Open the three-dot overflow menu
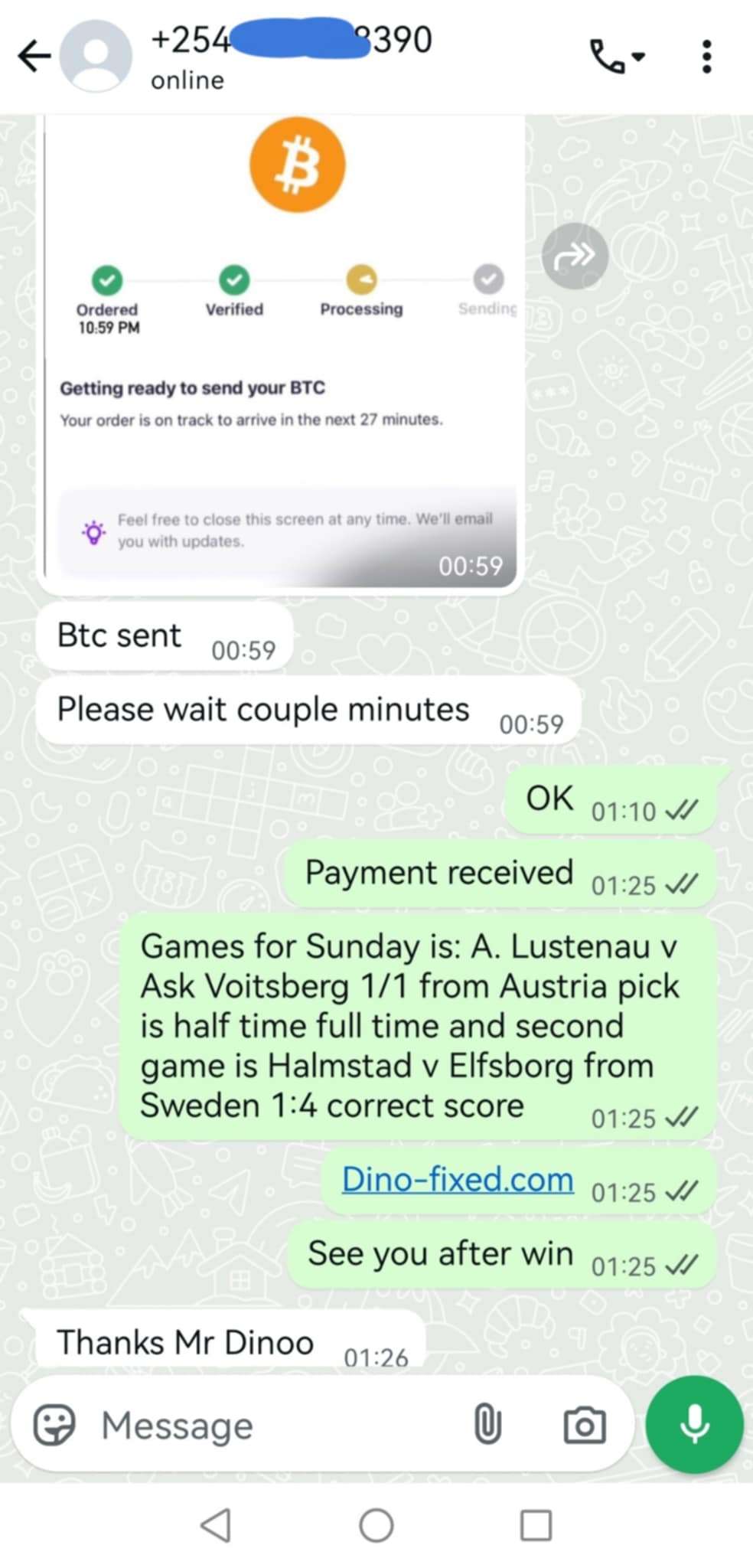The height and width of the screenshot is (1568, 753). [x=706, y=57]
